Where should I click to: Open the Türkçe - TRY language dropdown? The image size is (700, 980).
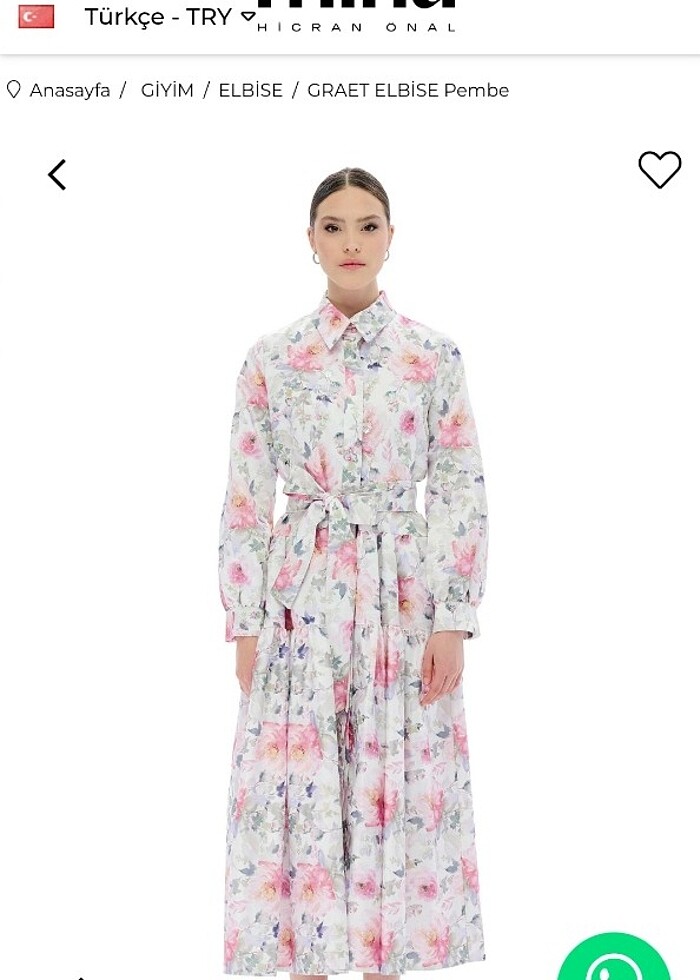click(168, 17)
